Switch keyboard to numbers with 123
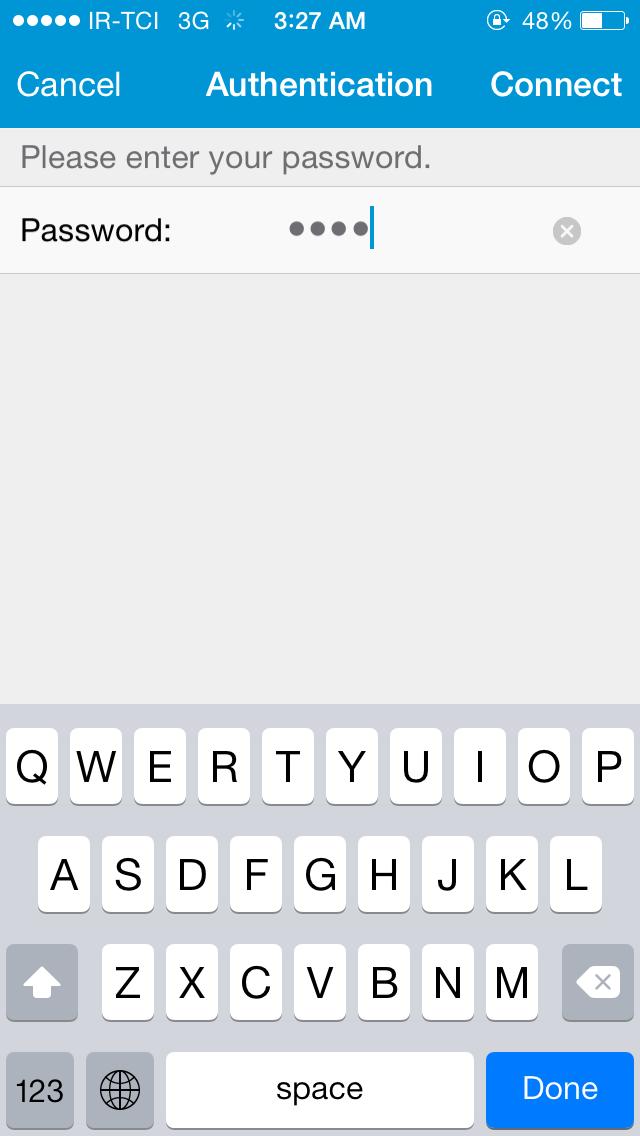The width and height of the screenshot is (640, 1136). click(40, 1088)
